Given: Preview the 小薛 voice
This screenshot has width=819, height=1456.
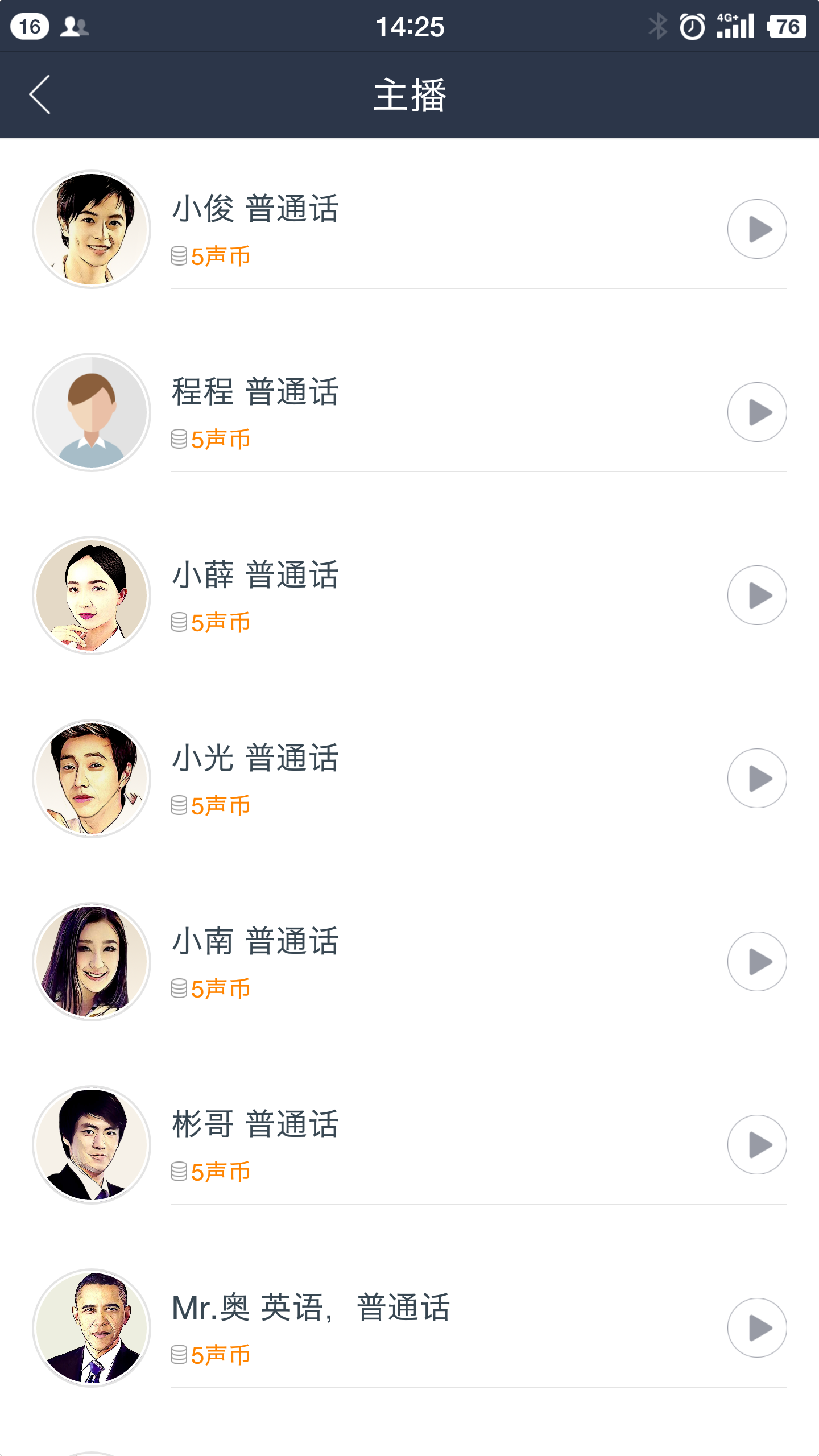Looking at the screenshot, I should [757, 595].
